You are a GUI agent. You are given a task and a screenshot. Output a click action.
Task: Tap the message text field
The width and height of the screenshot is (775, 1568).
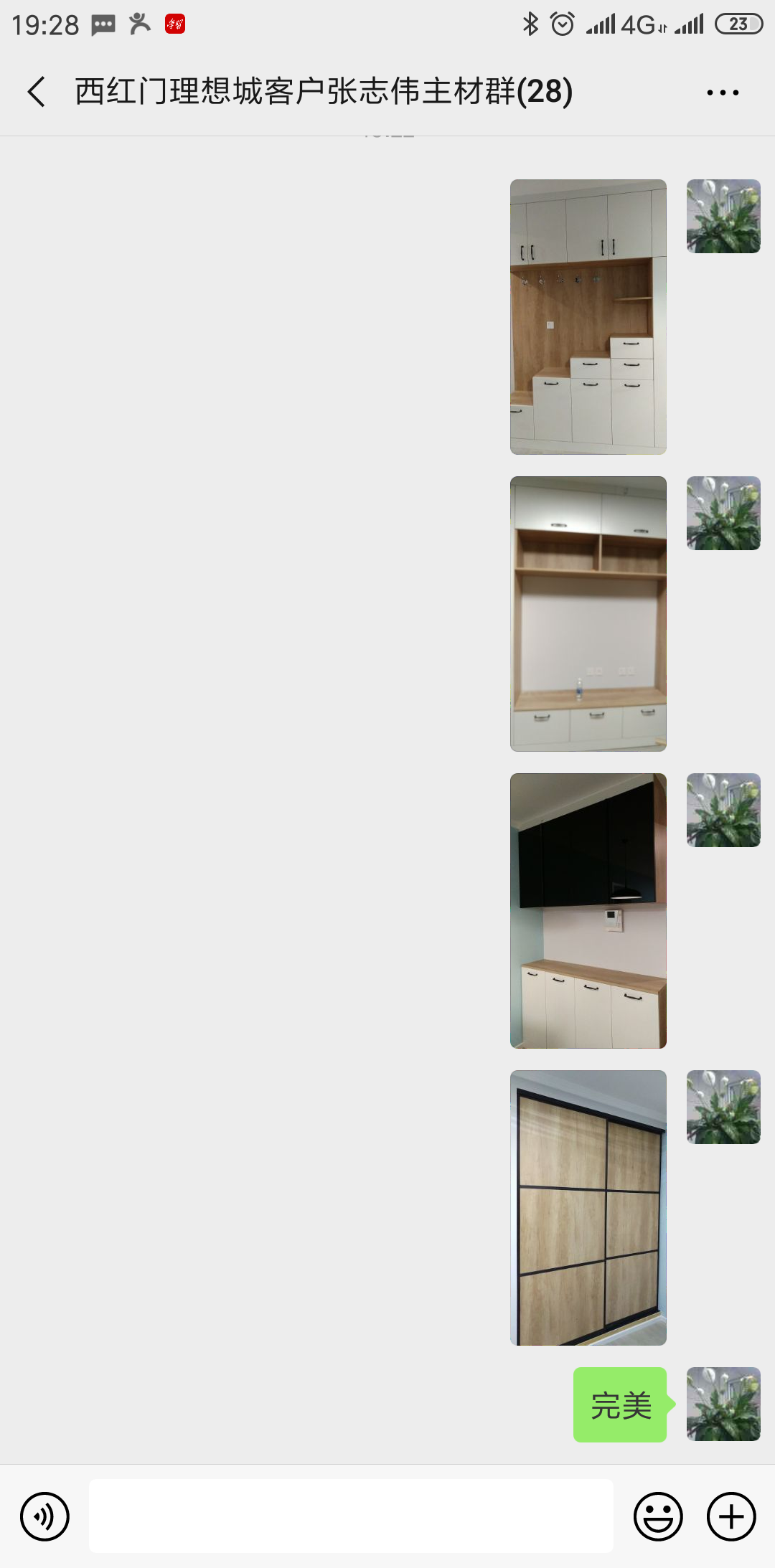350,1515
